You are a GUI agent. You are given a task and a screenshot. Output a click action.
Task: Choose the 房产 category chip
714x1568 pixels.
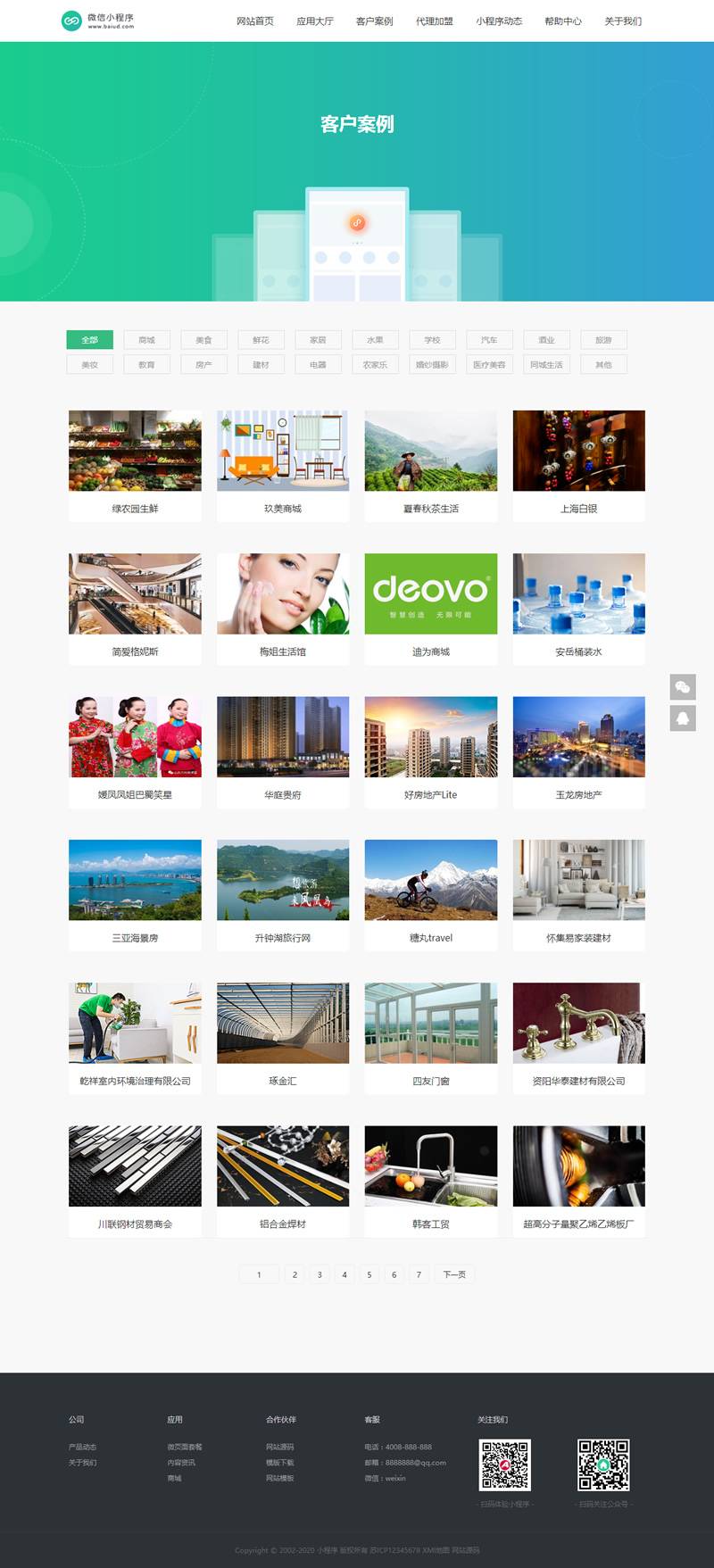tap(203, 364)
